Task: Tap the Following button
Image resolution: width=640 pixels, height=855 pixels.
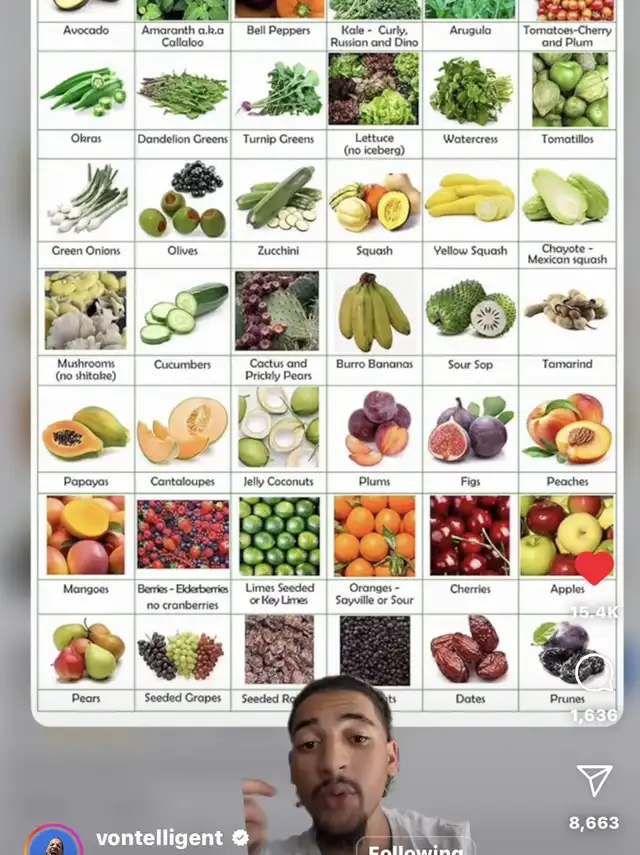Action: click(x=415, y=849)
